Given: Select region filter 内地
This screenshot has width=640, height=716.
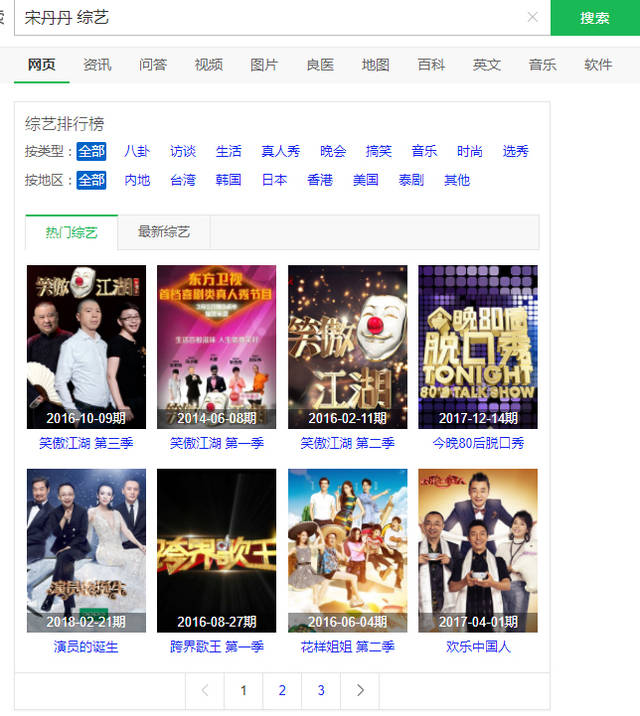Looking at the screenshot, I should [137, 180].
